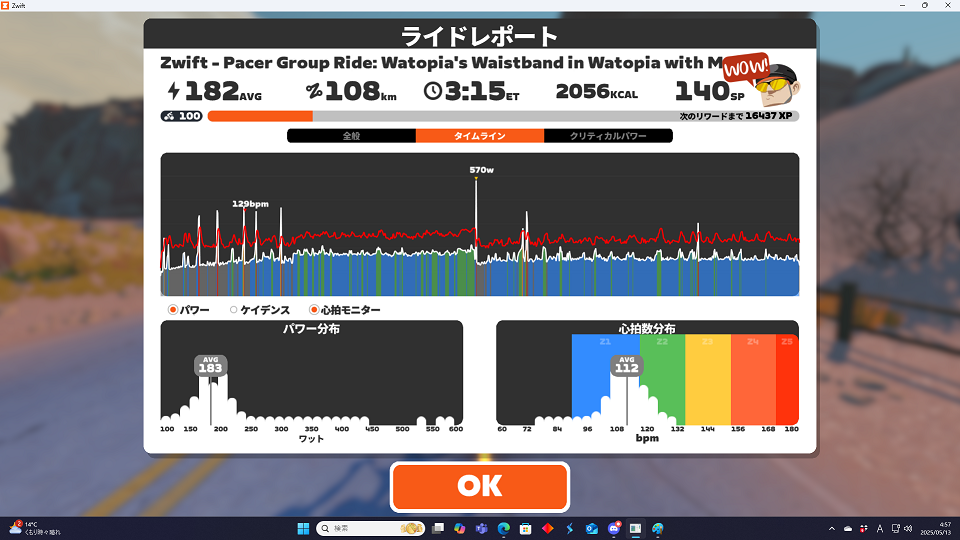
Task: Open Microsoft Teams from the taskbar
Action: coord(481,528)
